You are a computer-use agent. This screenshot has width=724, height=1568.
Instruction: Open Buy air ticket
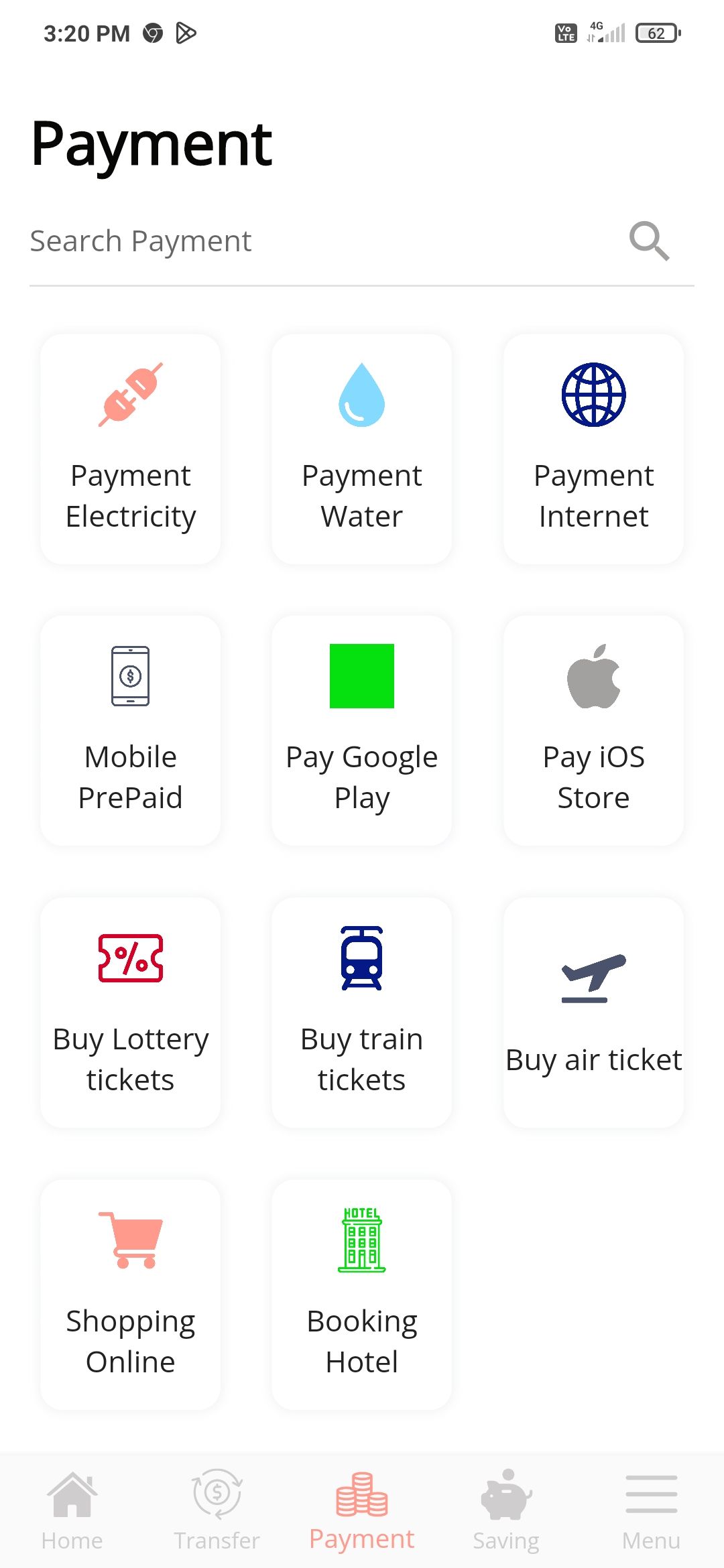[593, 1012]
